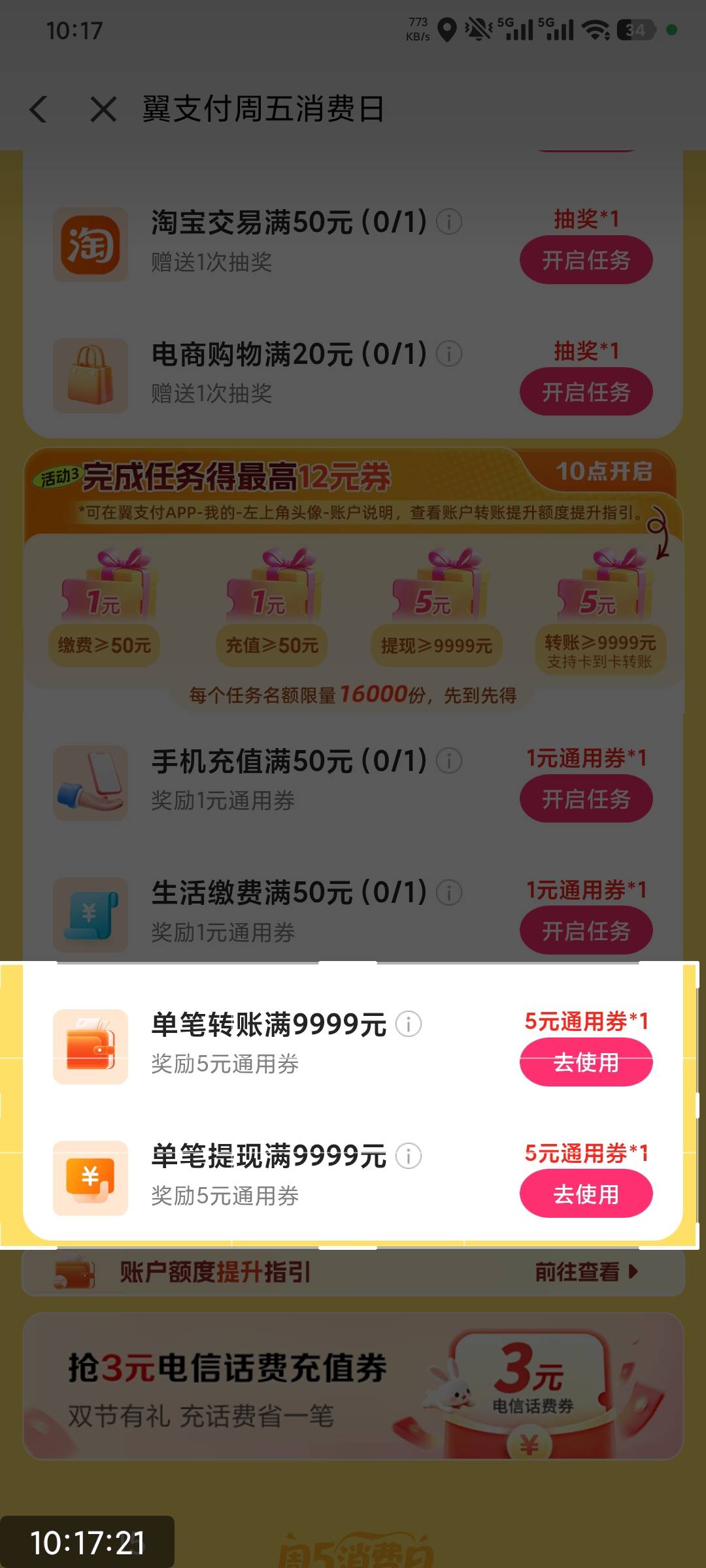This screenshot has height=1568, width=706.
Task: Open the 抢3元电信话费充值券 banner
Action: pos(353,1386)
